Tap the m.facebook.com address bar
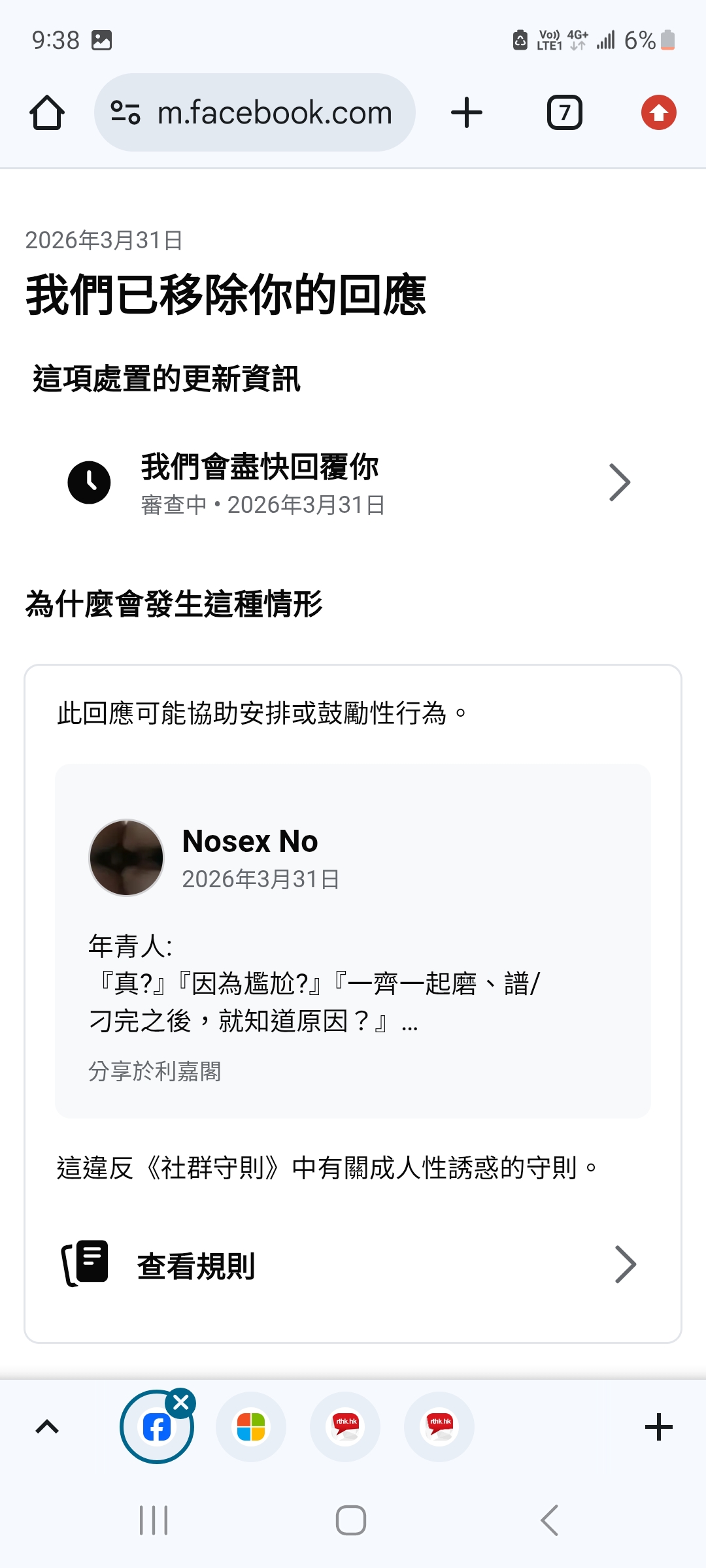The width and height of the screenshot is (706, 1568). [x=255, y=113]
